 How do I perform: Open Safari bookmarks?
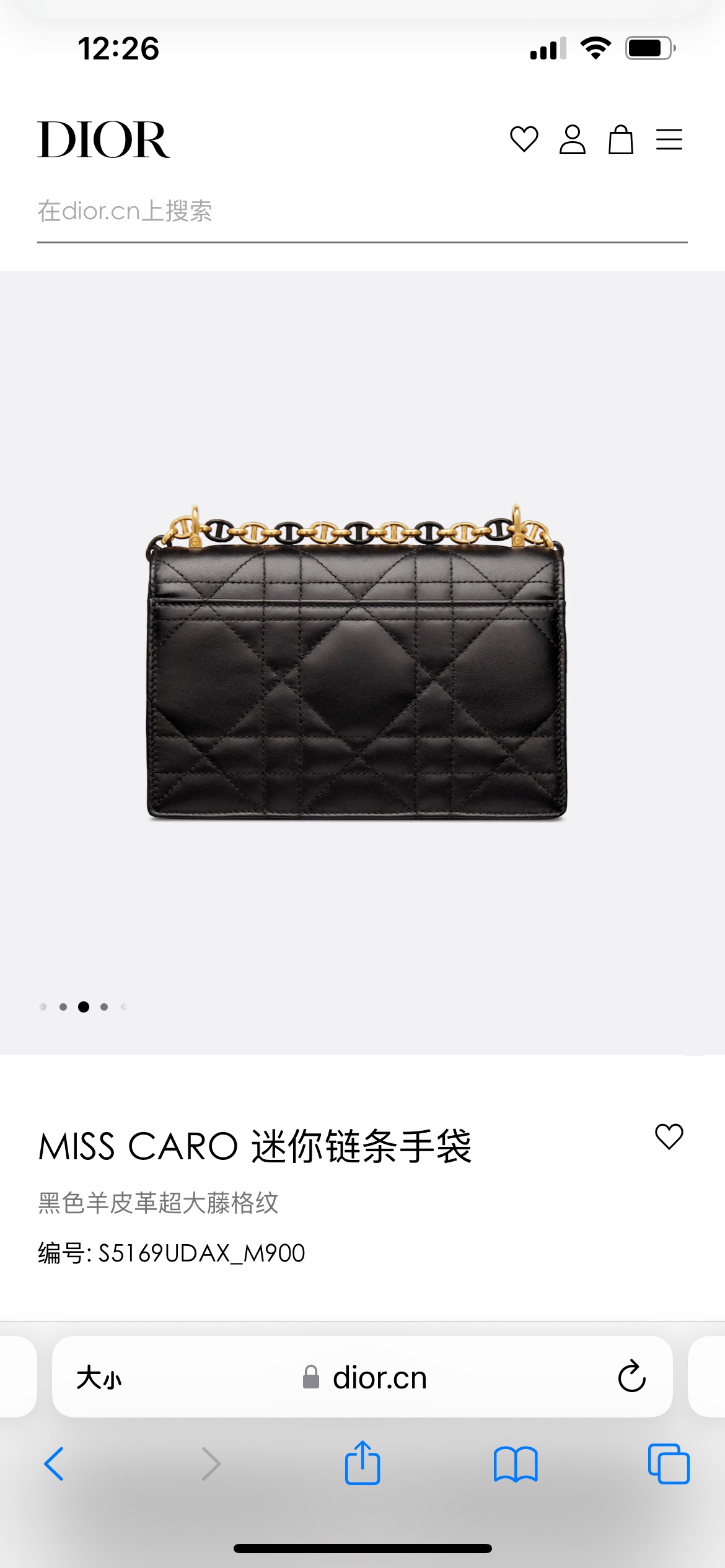[x=516, y=1465]
